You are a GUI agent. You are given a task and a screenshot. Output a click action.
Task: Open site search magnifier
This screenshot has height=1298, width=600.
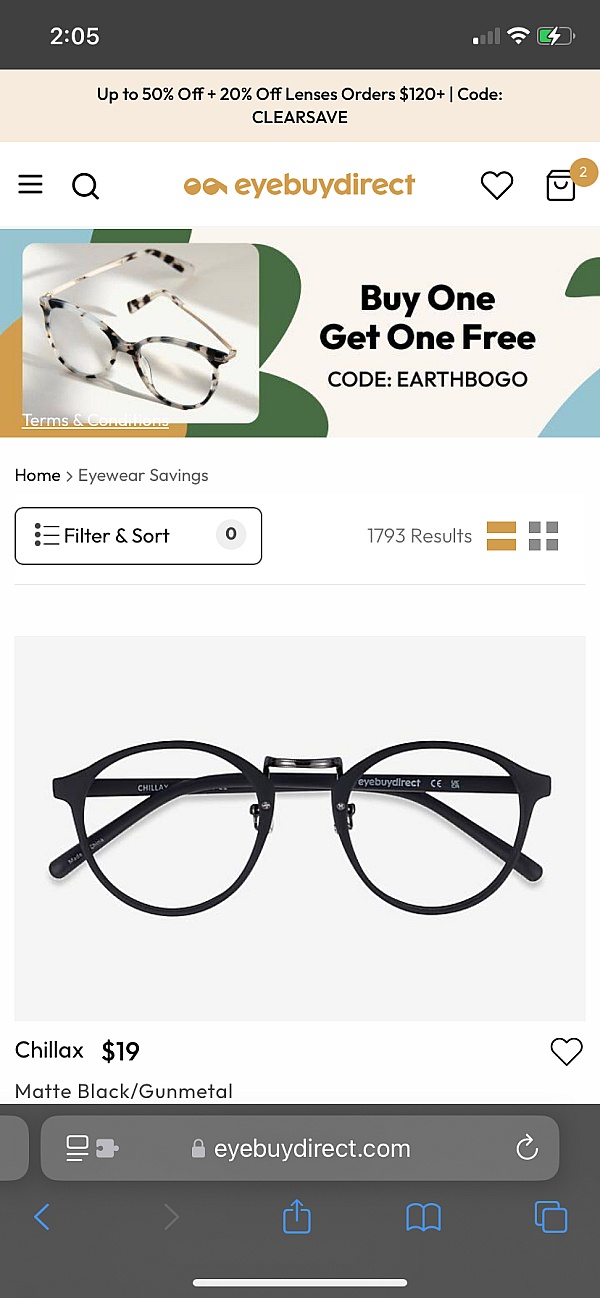(x=86, y=186)
